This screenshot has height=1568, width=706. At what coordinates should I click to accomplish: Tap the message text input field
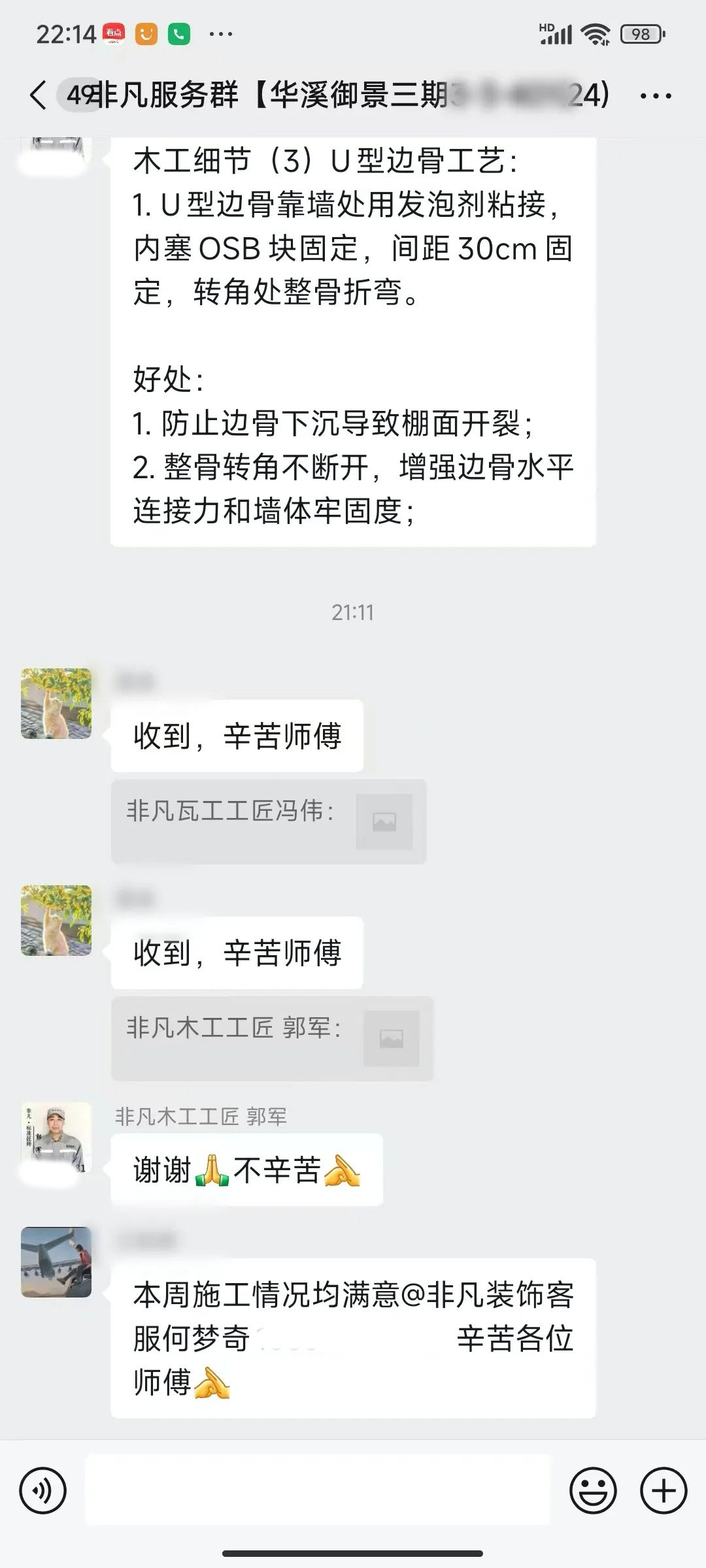pos(318,1490)
